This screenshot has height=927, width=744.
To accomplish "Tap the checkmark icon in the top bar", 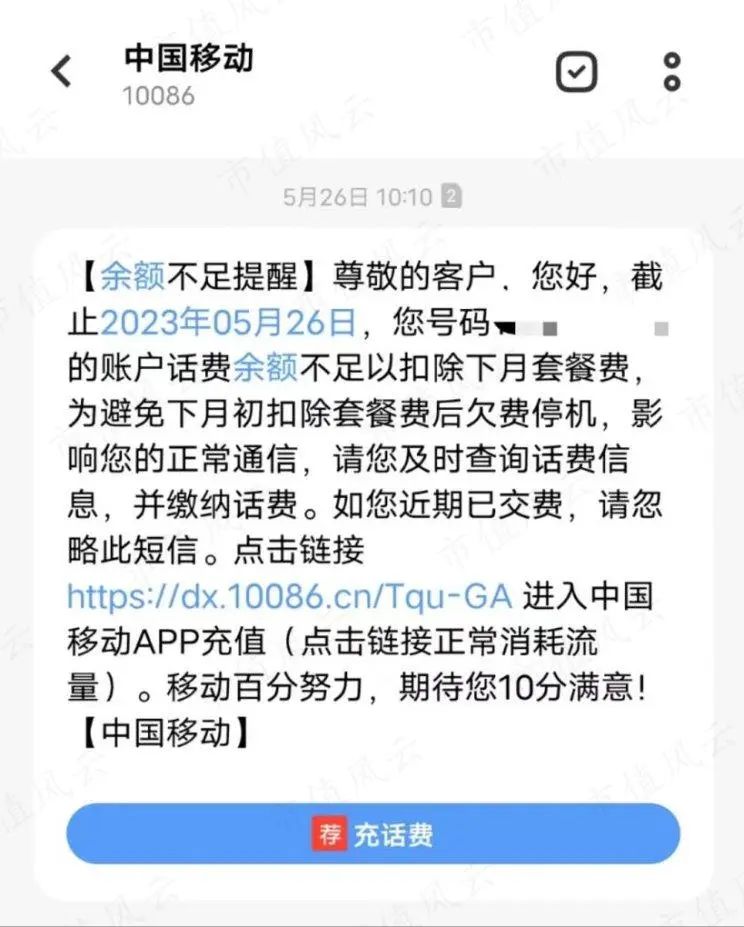I will pos(577,72).
